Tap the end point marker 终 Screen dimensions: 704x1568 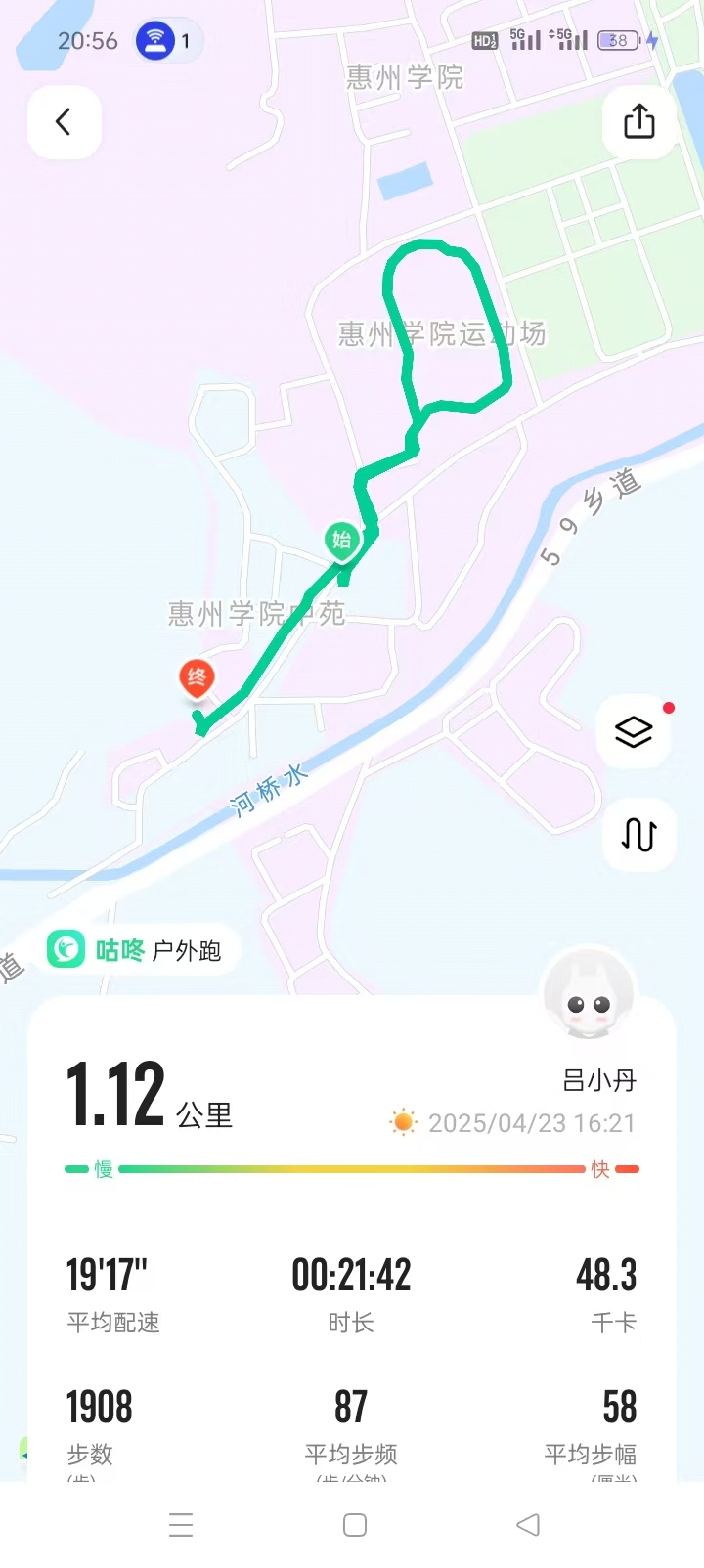[x=197, y=677]
